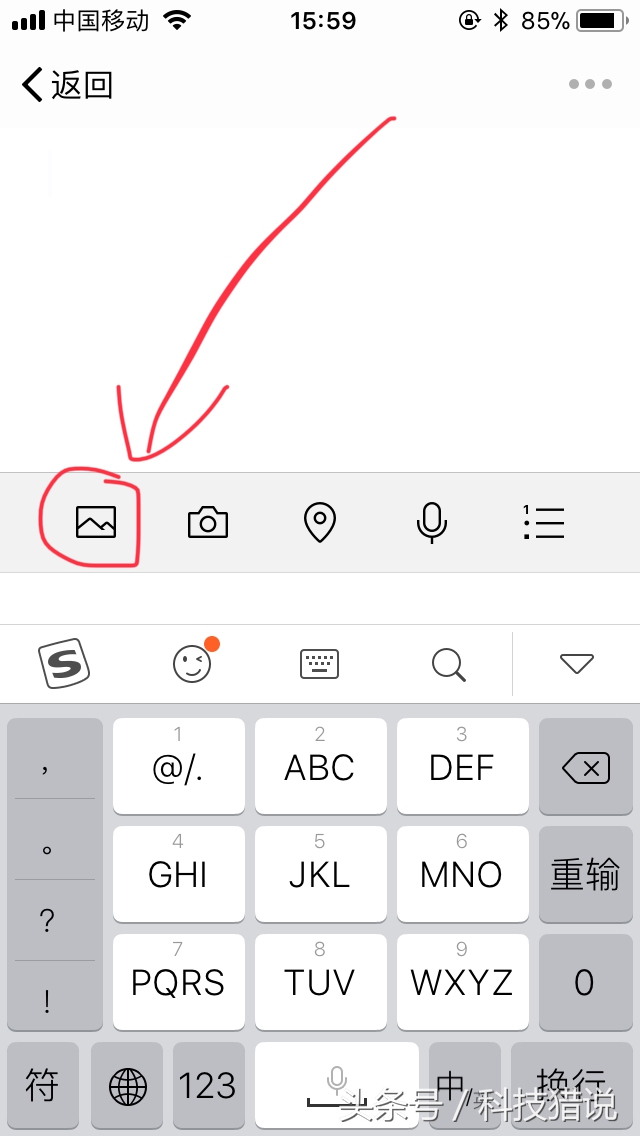Open the camera to take a photo
This screenshot has width=640, height=1136.
coord(208,522)
